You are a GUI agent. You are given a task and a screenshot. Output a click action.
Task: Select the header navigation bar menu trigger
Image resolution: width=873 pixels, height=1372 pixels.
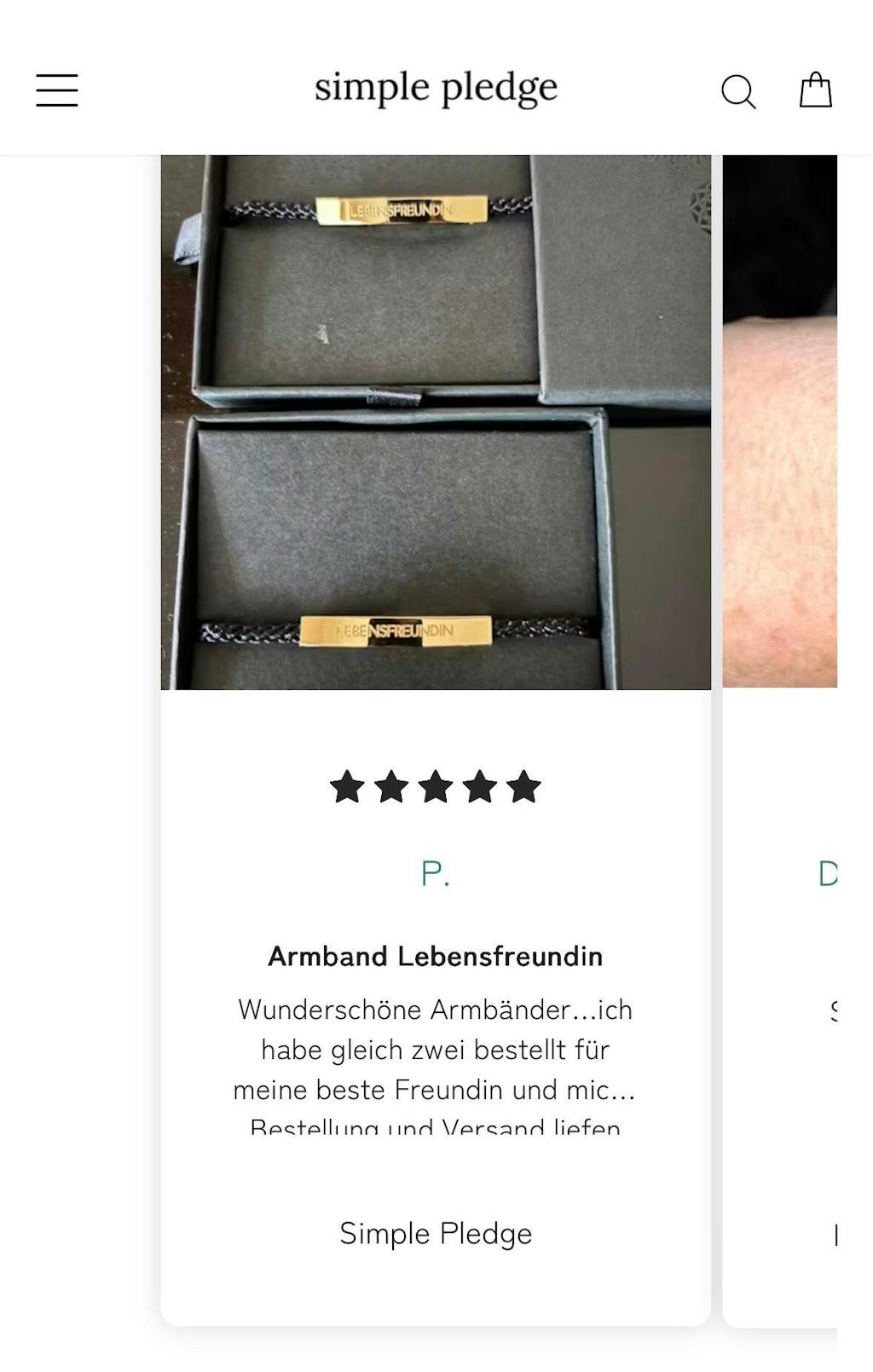tap(56, 90)
